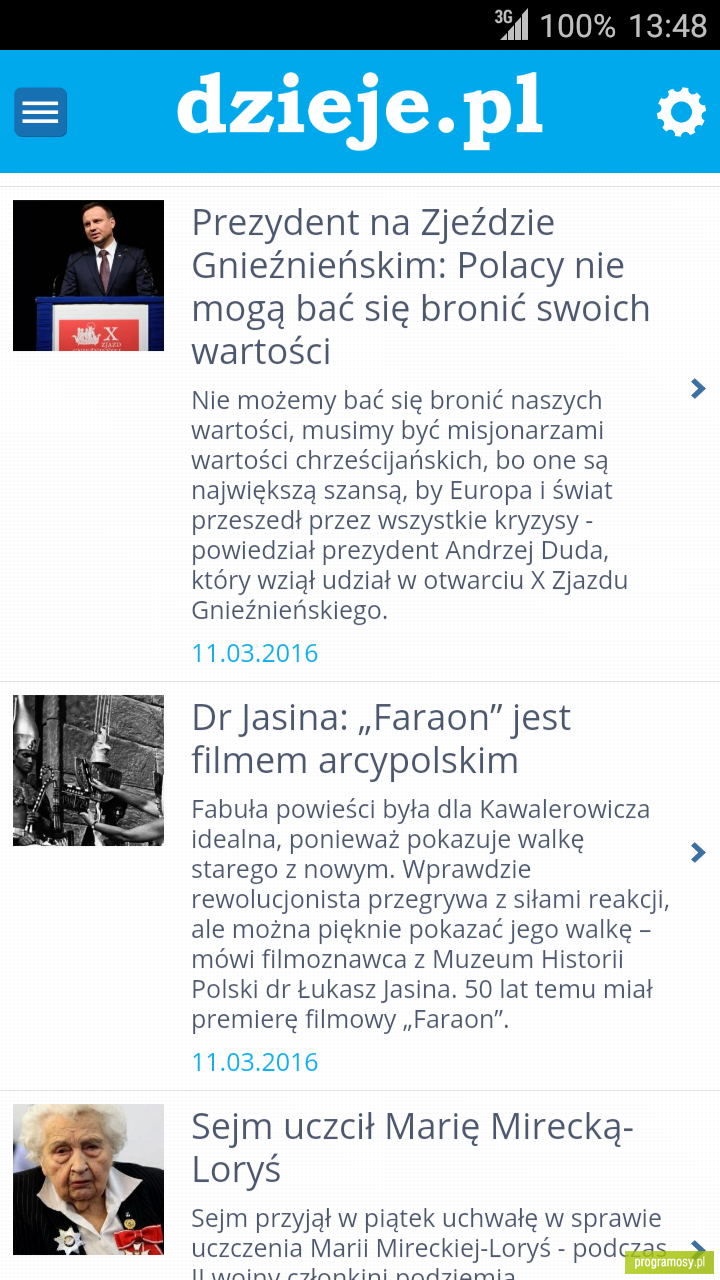
Task: Open the Dr Jasina Faraon article
Action: pos(360,886)
